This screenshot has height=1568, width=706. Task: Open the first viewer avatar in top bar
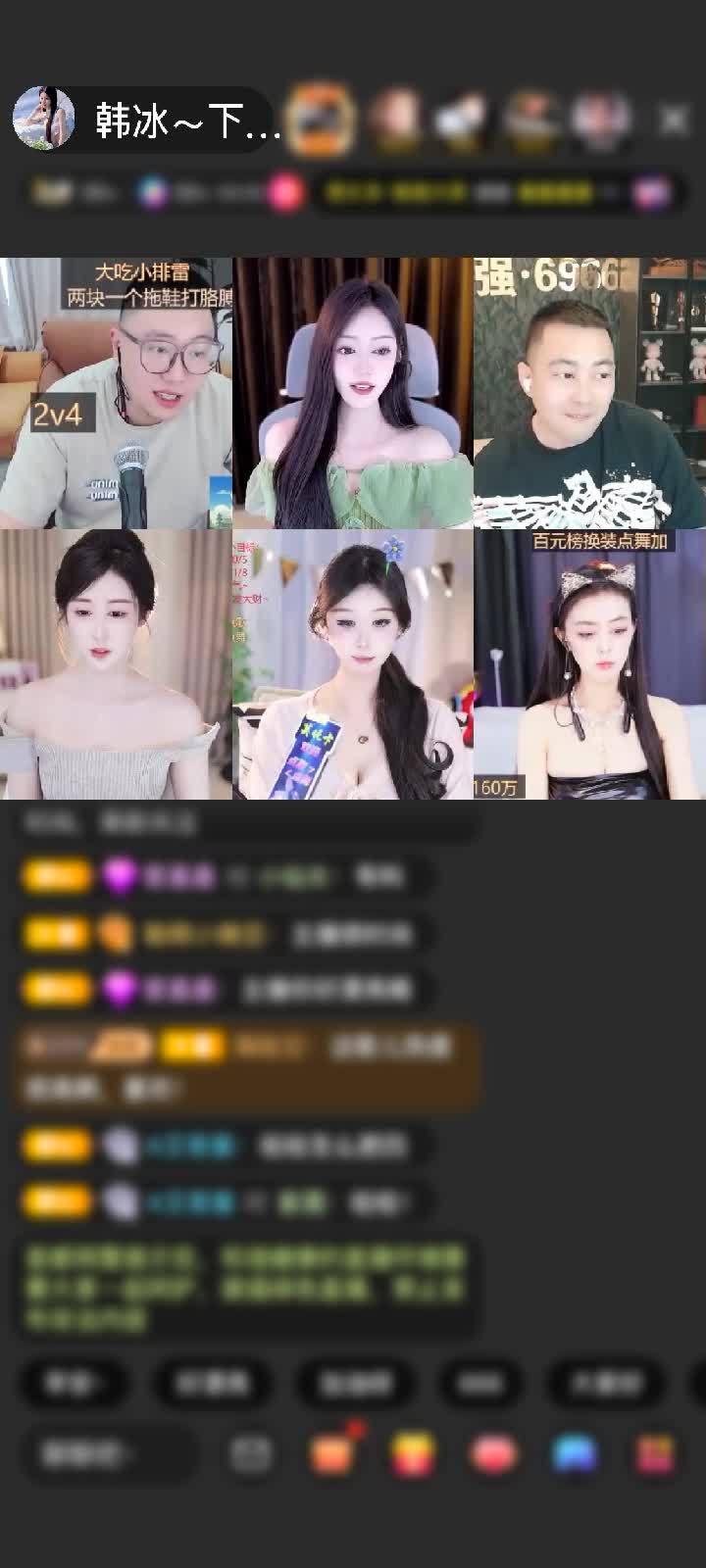click(322, 120)
